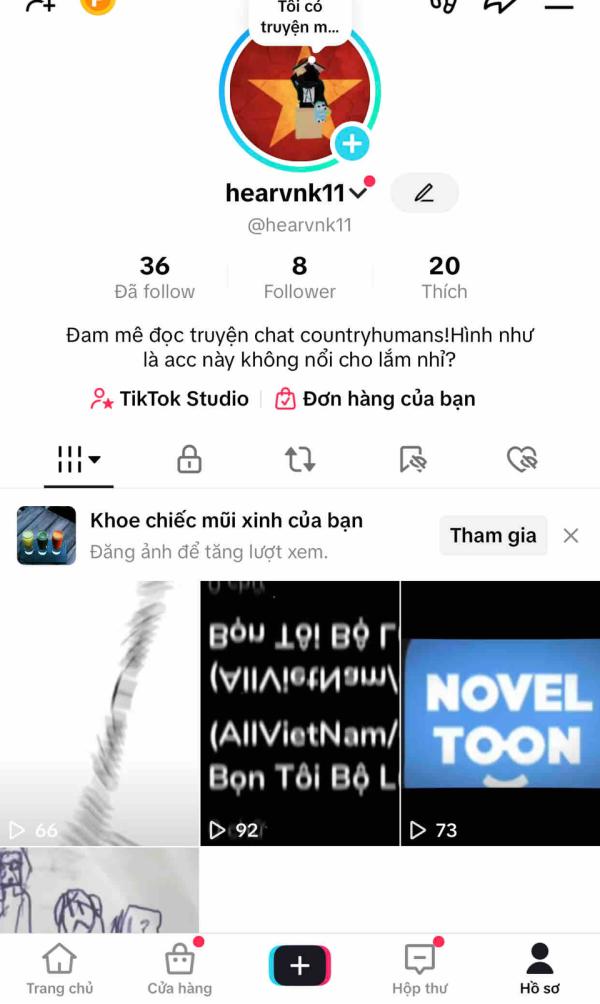Dismiss the Khoe chiếc mũi xinh banner
The image size is (600, 1004).
coord(571,535)
